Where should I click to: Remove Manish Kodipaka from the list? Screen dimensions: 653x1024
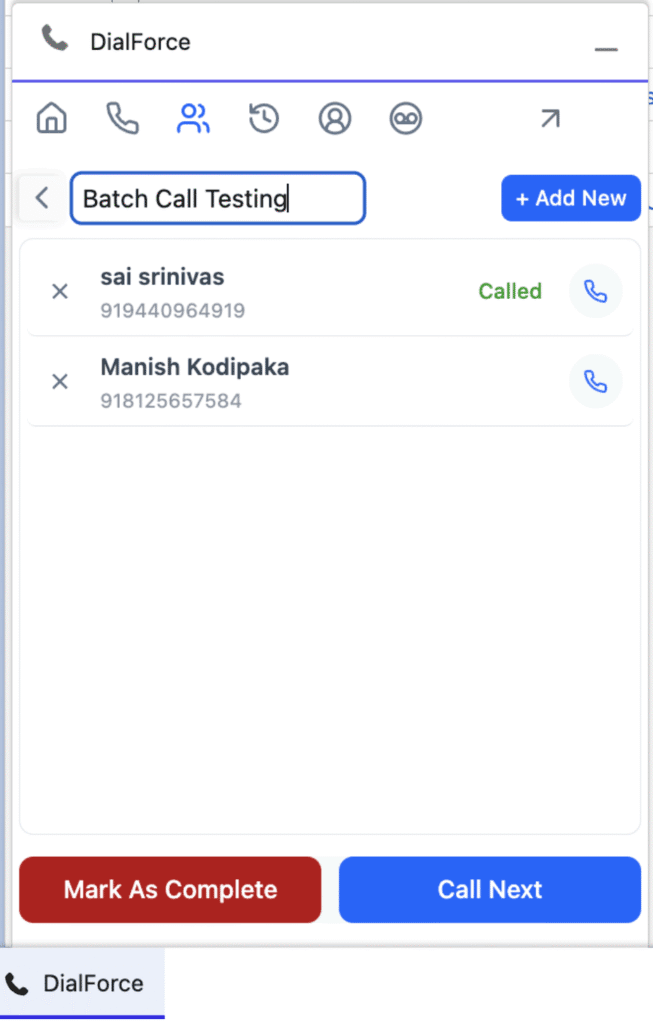click(x=60, y=381)
